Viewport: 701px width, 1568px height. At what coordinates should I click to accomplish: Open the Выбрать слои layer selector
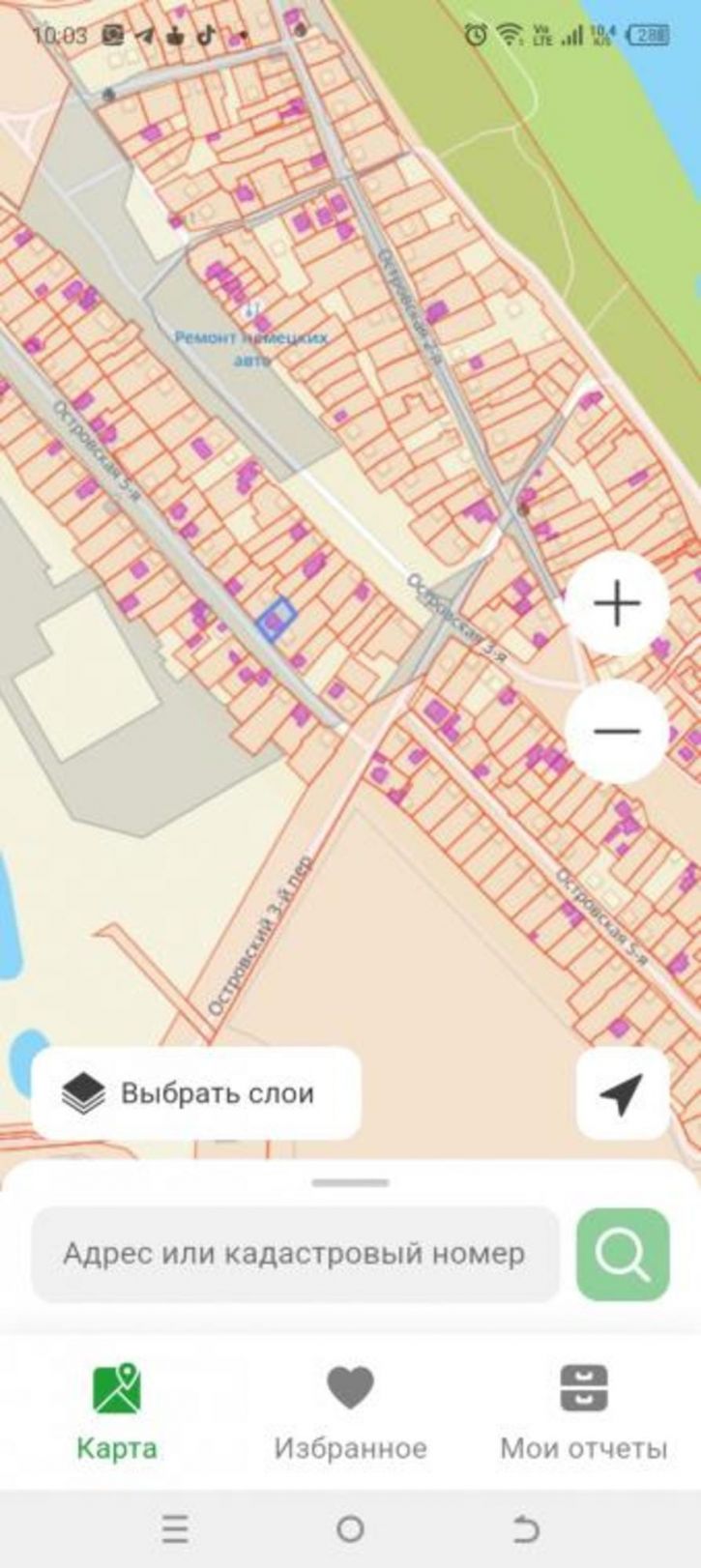pos(196,1093)
